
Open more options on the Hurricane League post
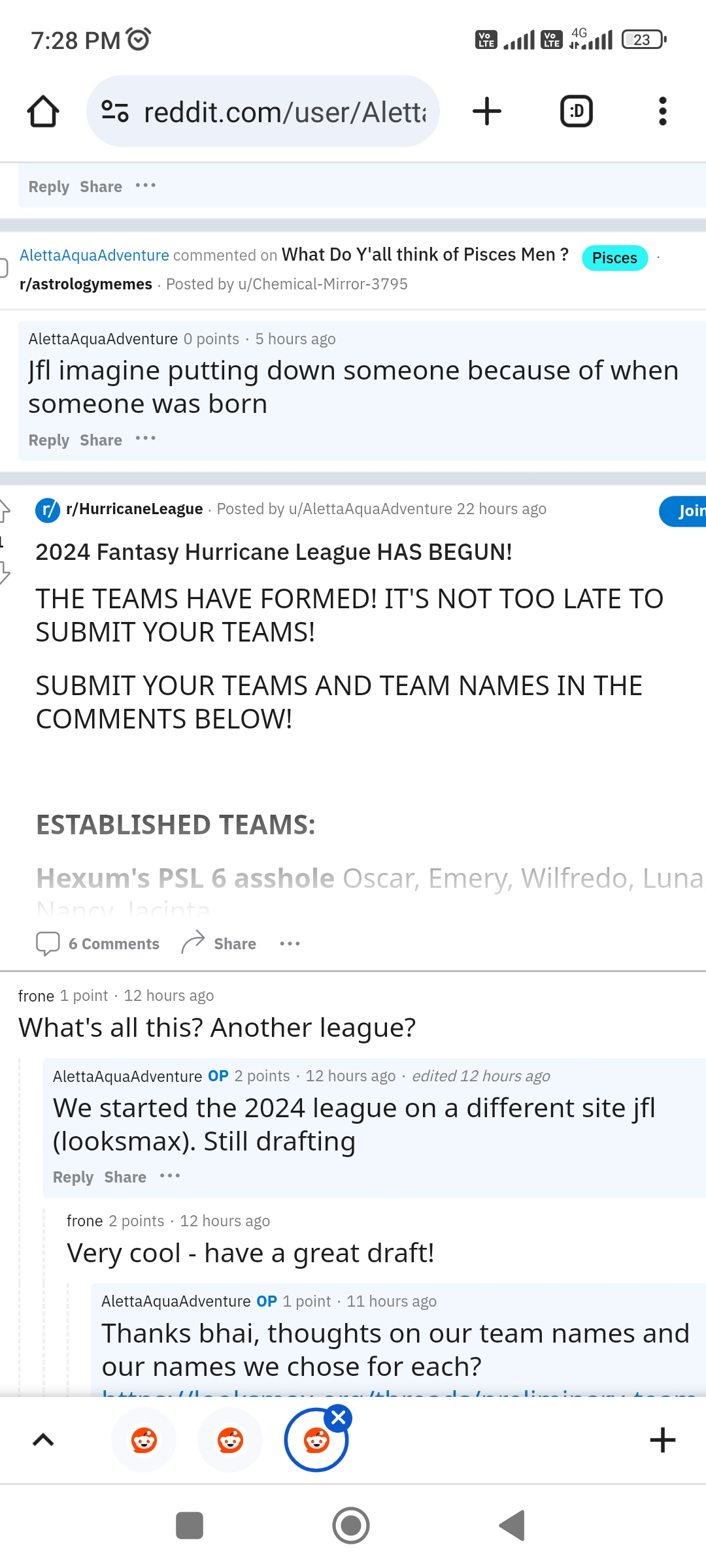tap(290, 944)
